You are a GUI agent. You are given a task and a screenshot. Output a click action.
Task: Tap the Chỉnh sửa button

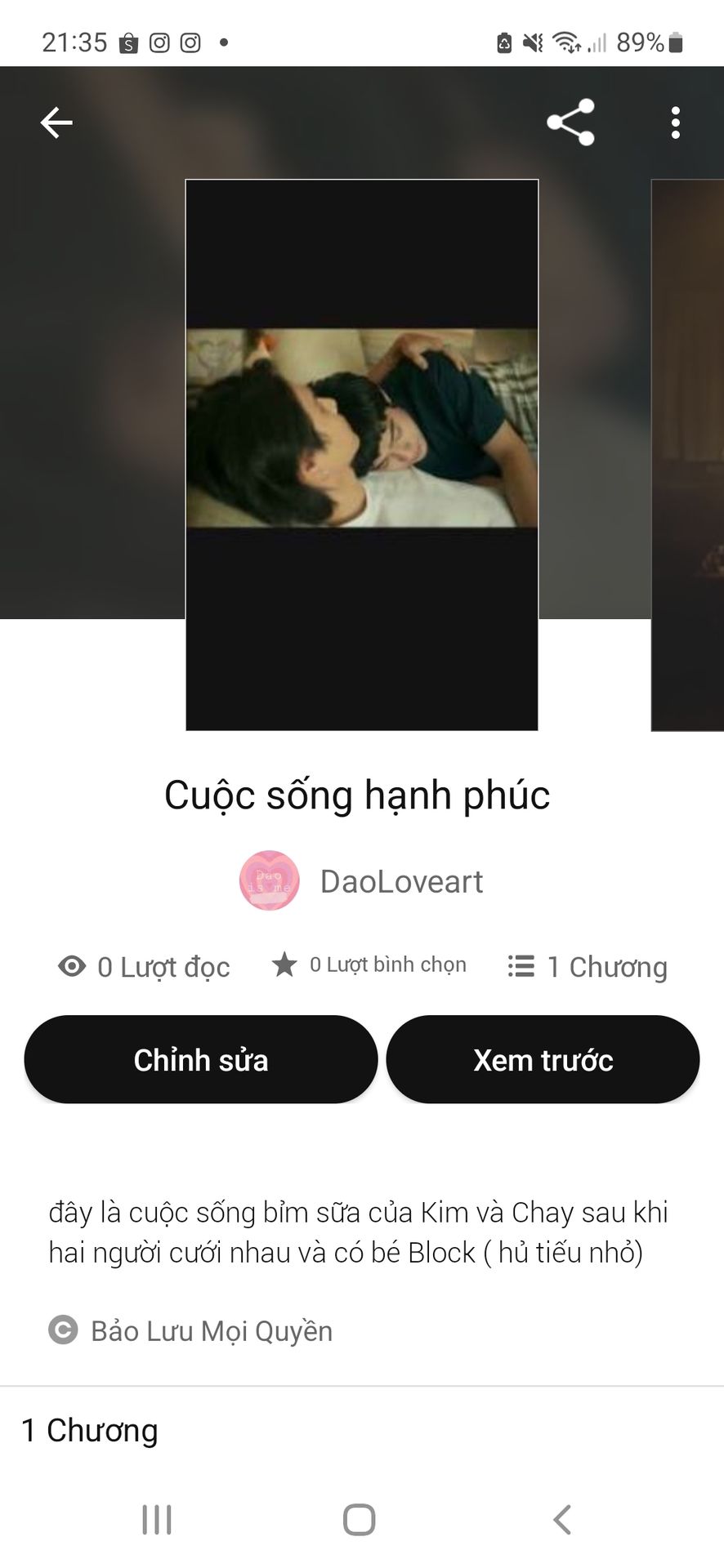coord(201,1059)
